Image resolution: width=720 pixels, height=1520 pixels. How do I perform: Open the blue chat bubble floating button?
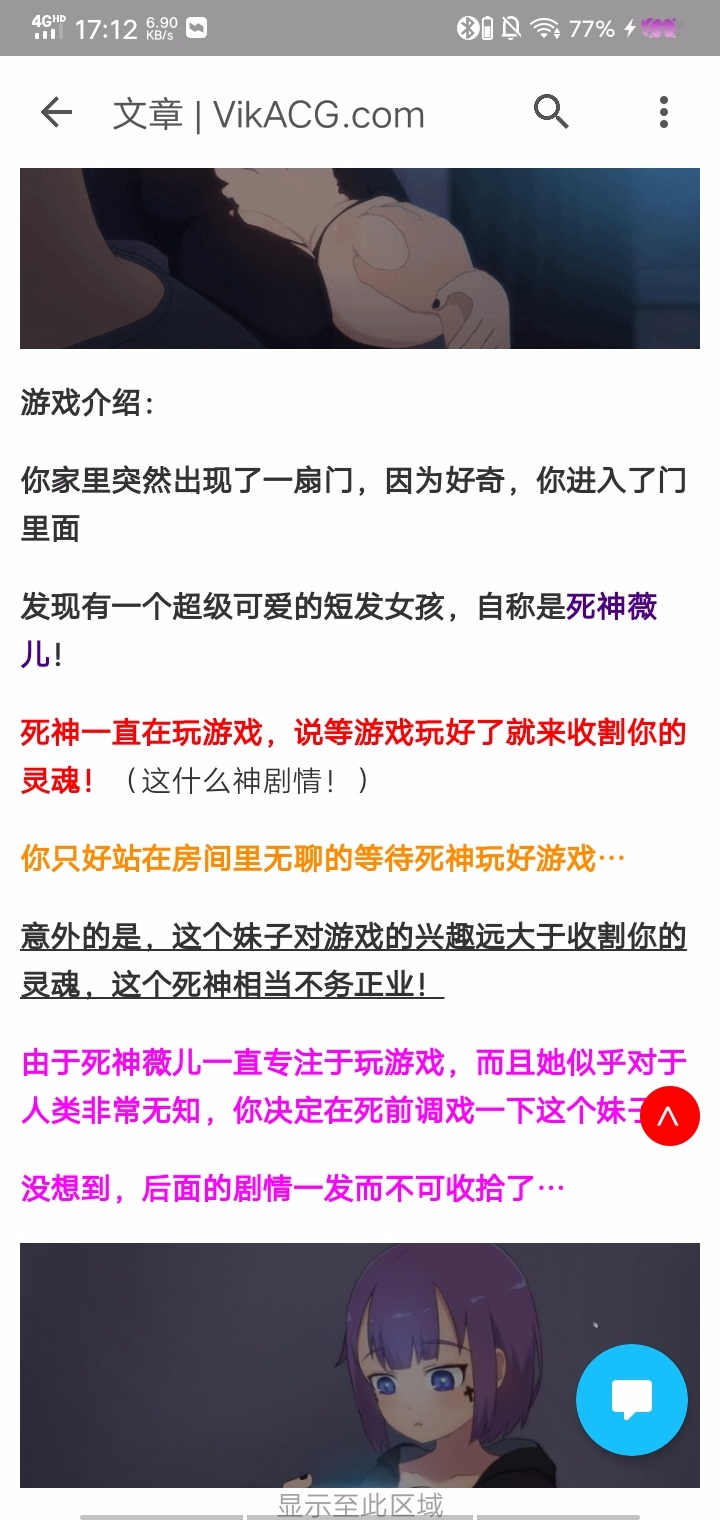pos(631,1399)
